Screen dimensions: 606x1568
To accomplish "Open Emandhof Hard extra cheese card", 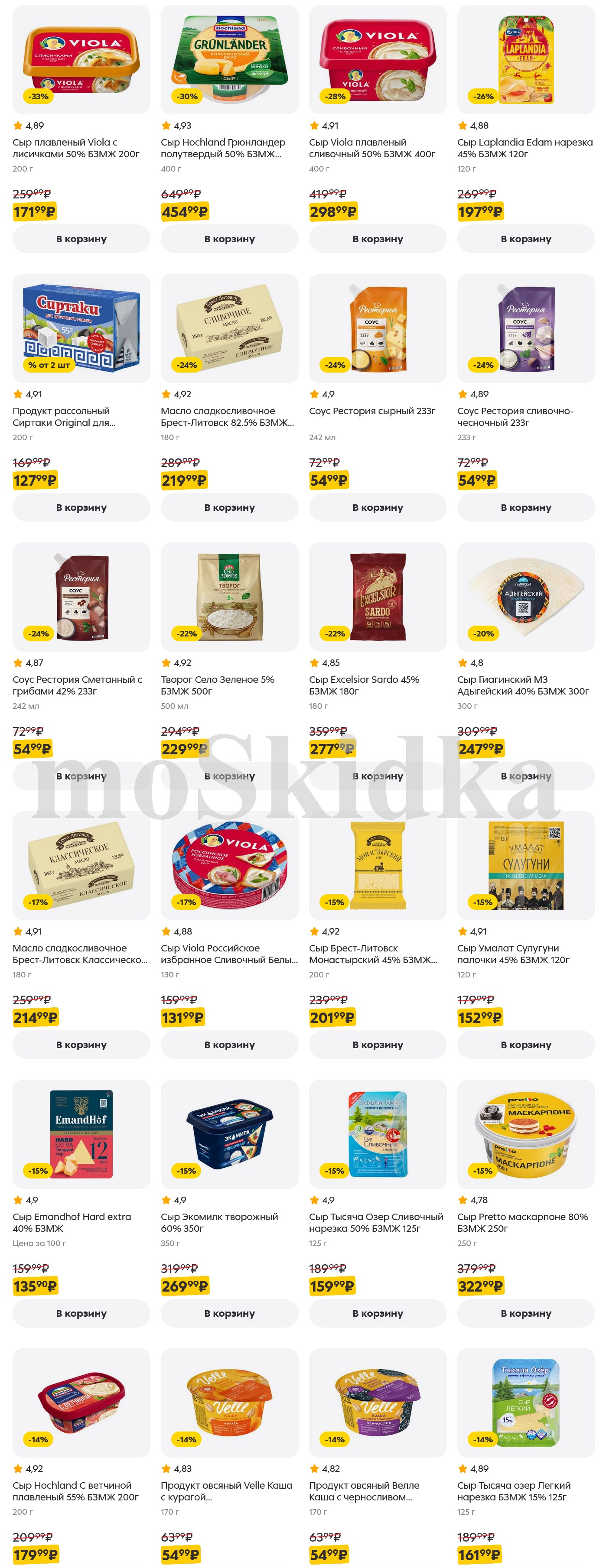I will click(81, 1134).
